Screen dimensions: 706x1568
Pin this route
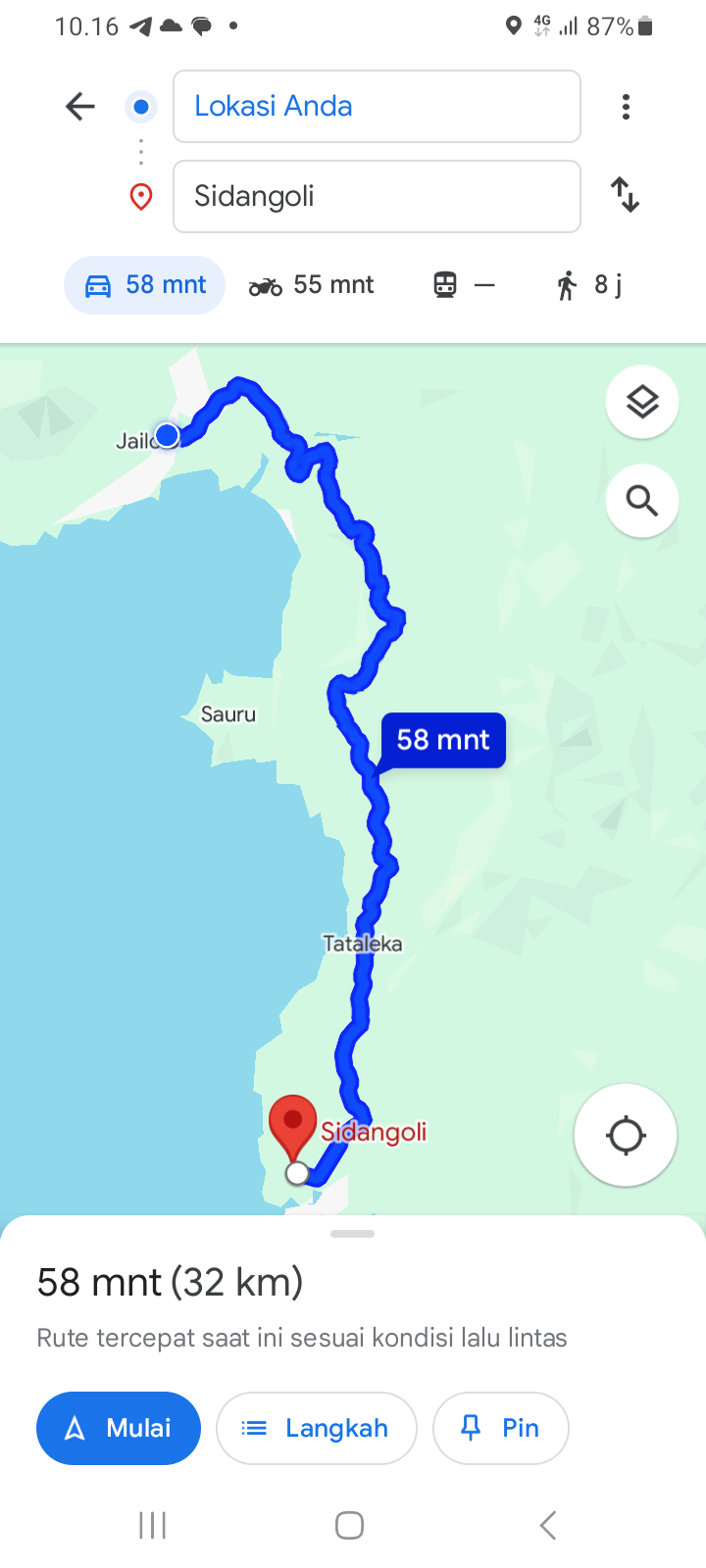[x=500, y=1428]
